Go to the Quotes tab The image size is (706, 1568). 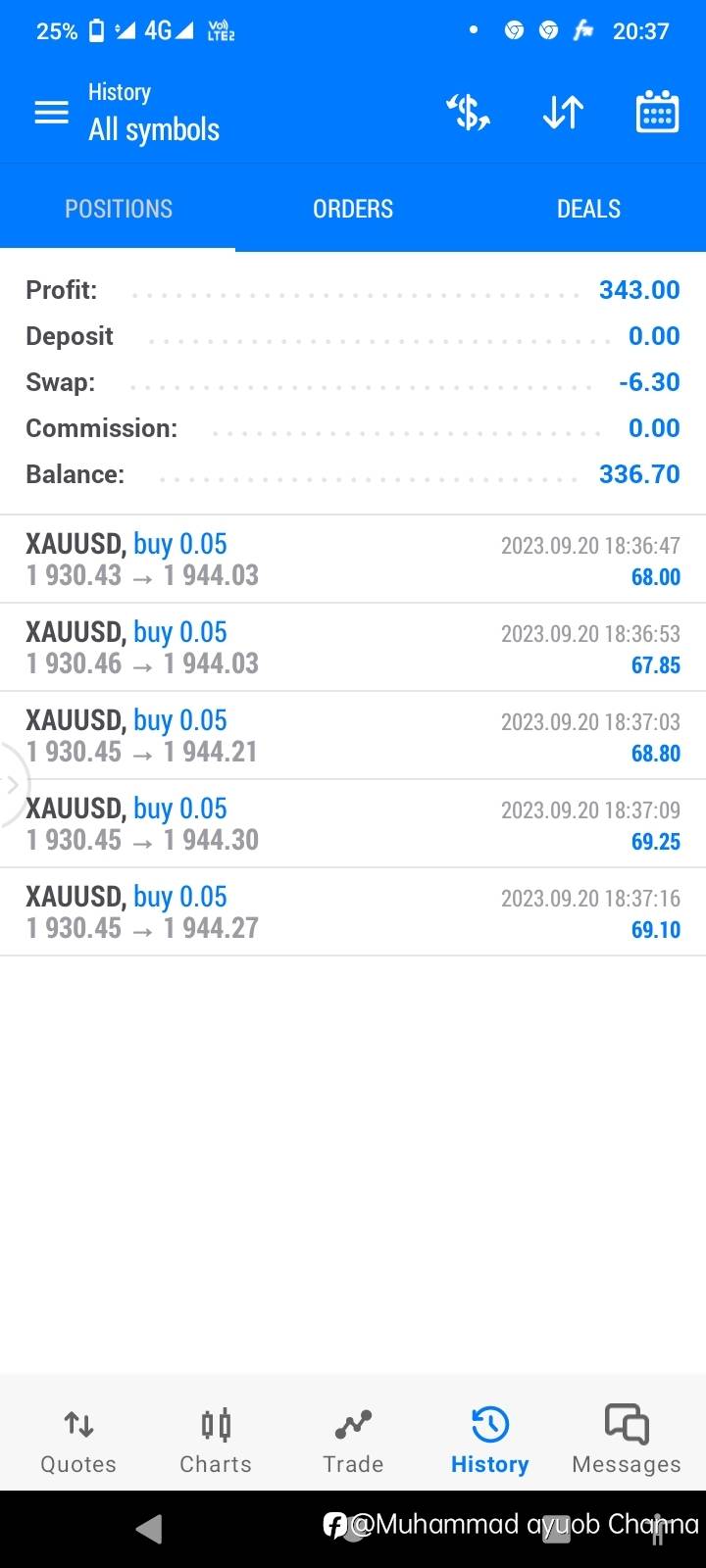78,1441
